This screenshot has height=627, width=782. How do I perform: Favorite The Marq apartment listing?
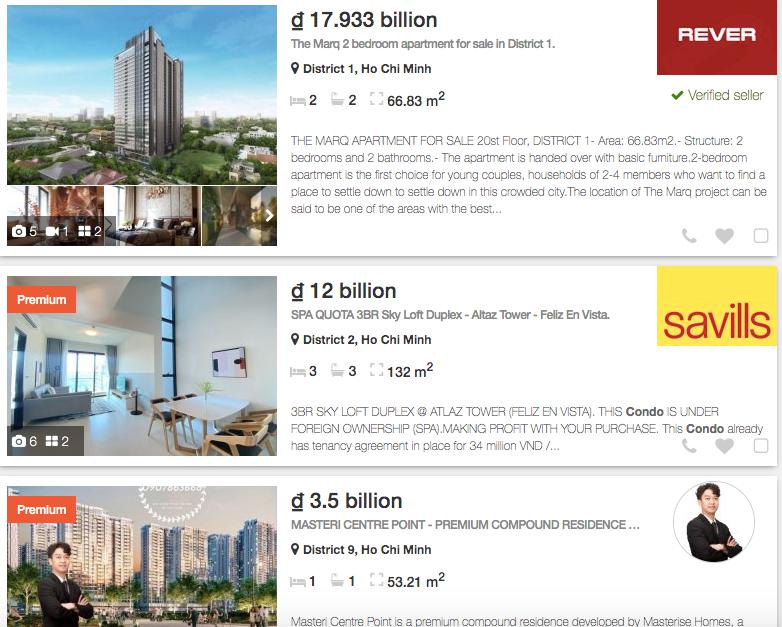pyautogui.click(x=724, y=236)
